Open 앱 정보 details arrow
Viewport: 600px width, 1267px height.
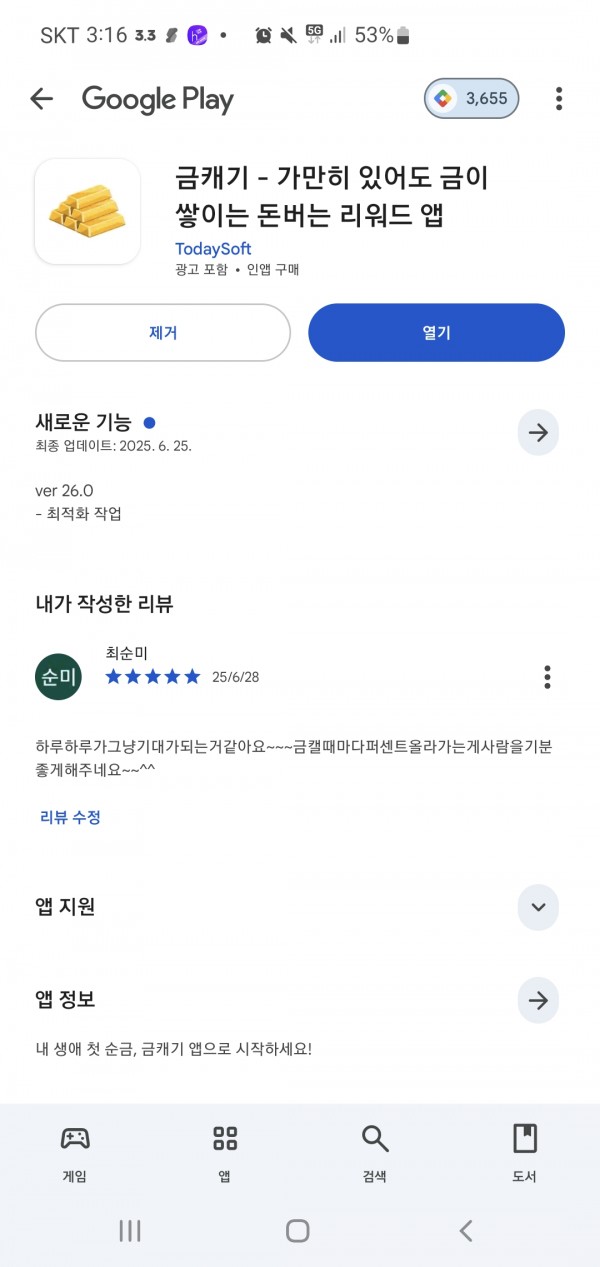pos(538,1000)
